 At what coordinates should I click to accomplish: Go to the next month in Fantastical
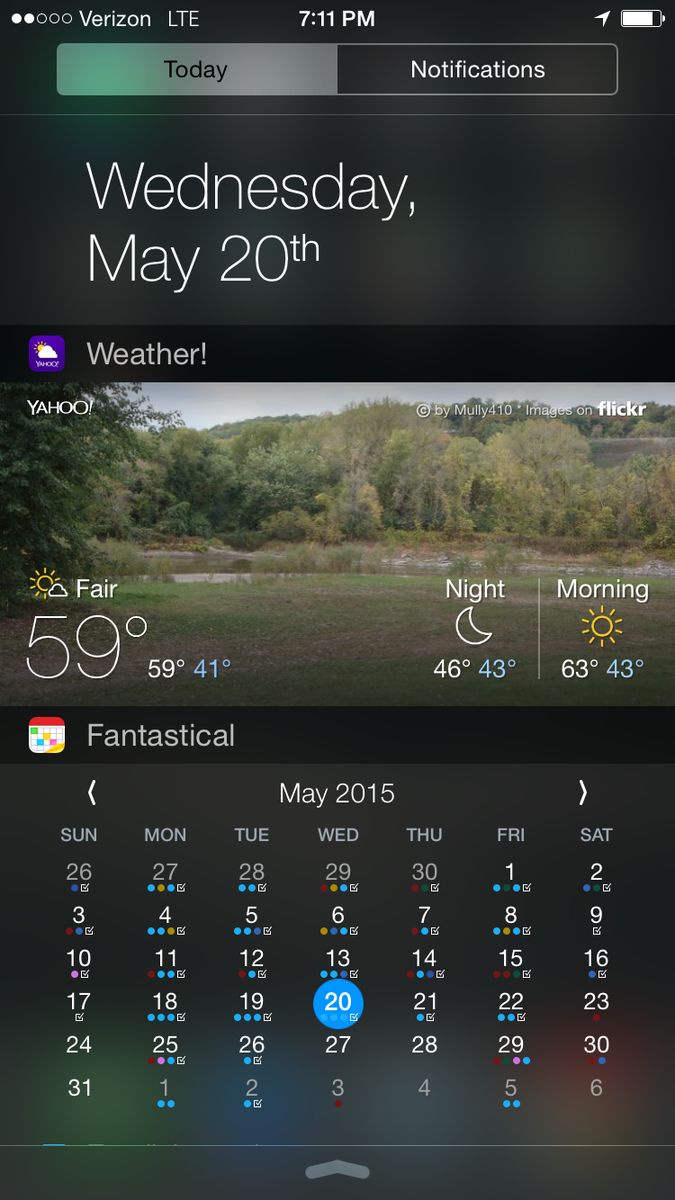tap(582, 793)
